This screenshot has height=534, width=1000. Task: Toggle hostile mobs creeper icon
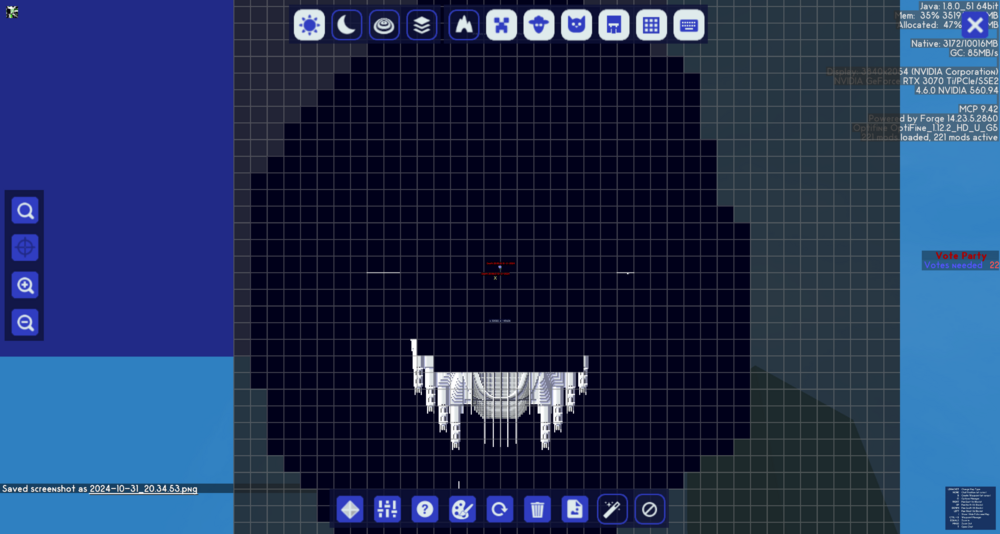501,25
